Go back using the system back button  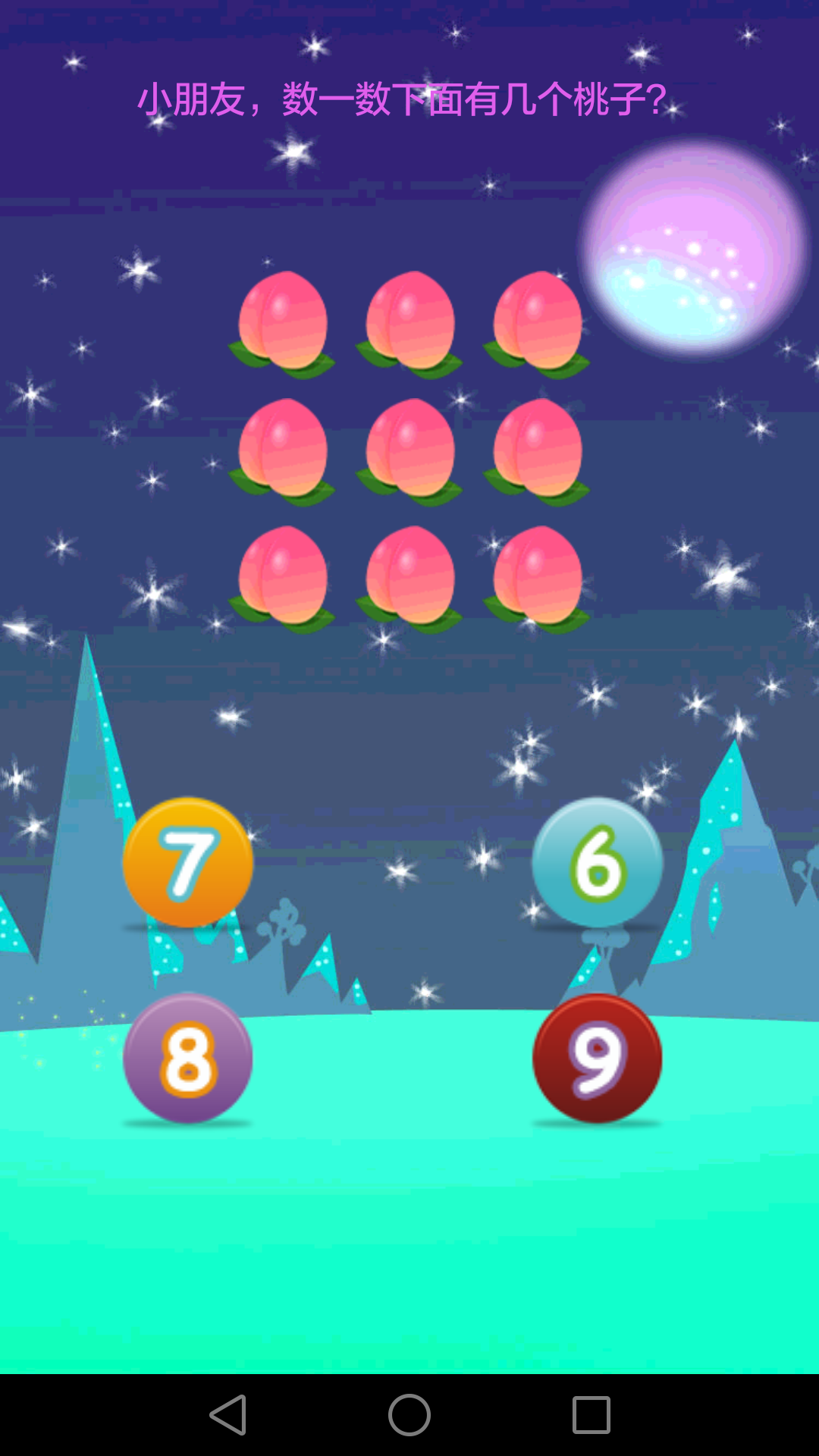point(228,1415)
